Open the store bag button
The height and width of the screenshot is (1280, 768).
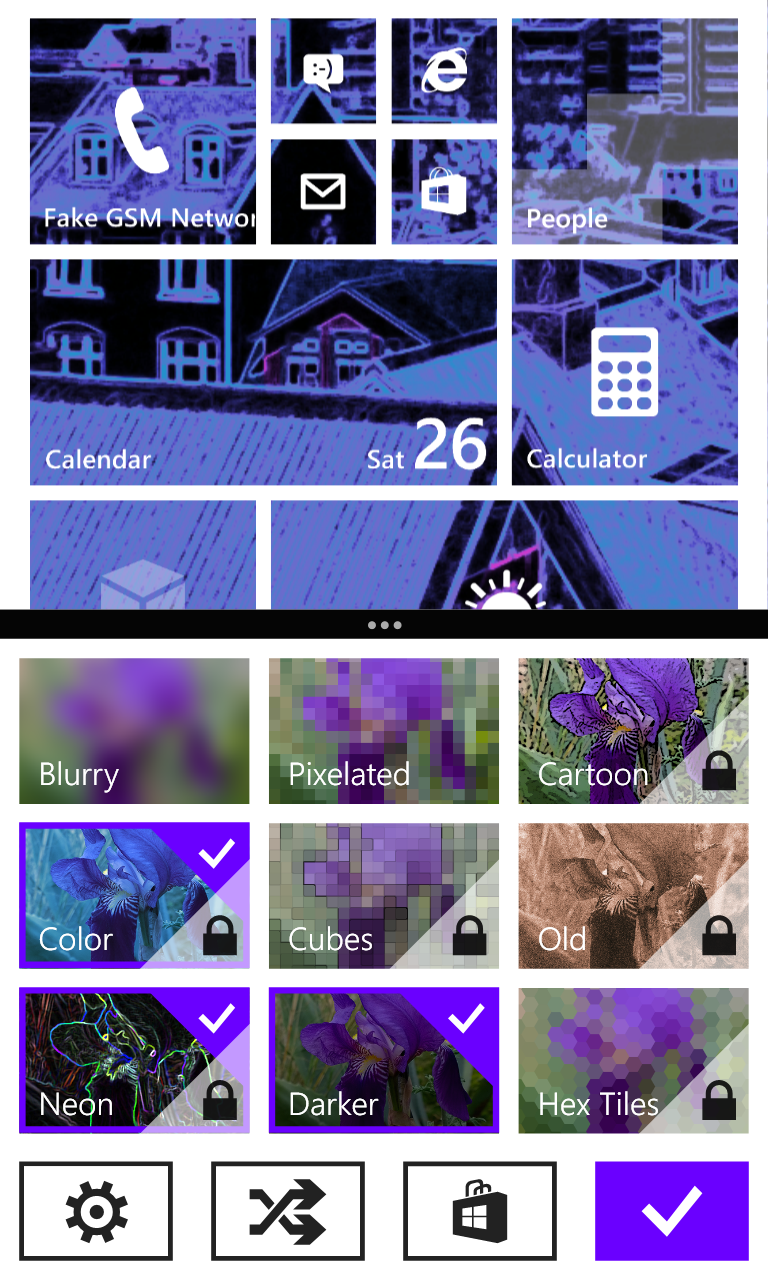[480, 1211]
